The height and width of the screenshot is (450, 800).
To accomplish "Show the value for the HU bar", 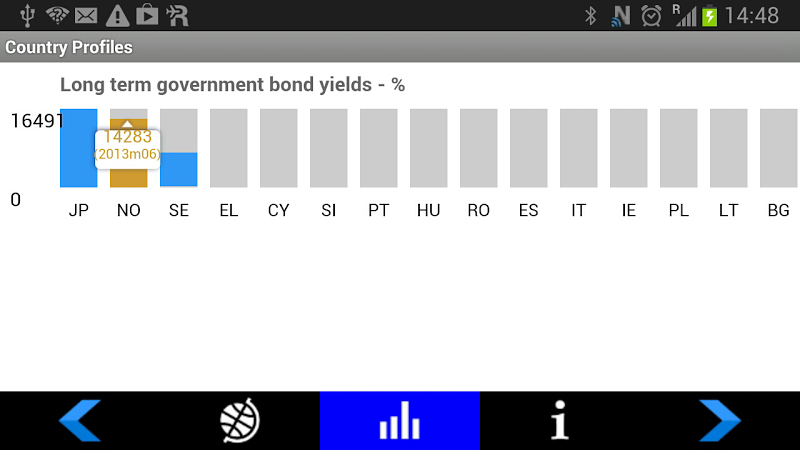I will click(428, 148).
